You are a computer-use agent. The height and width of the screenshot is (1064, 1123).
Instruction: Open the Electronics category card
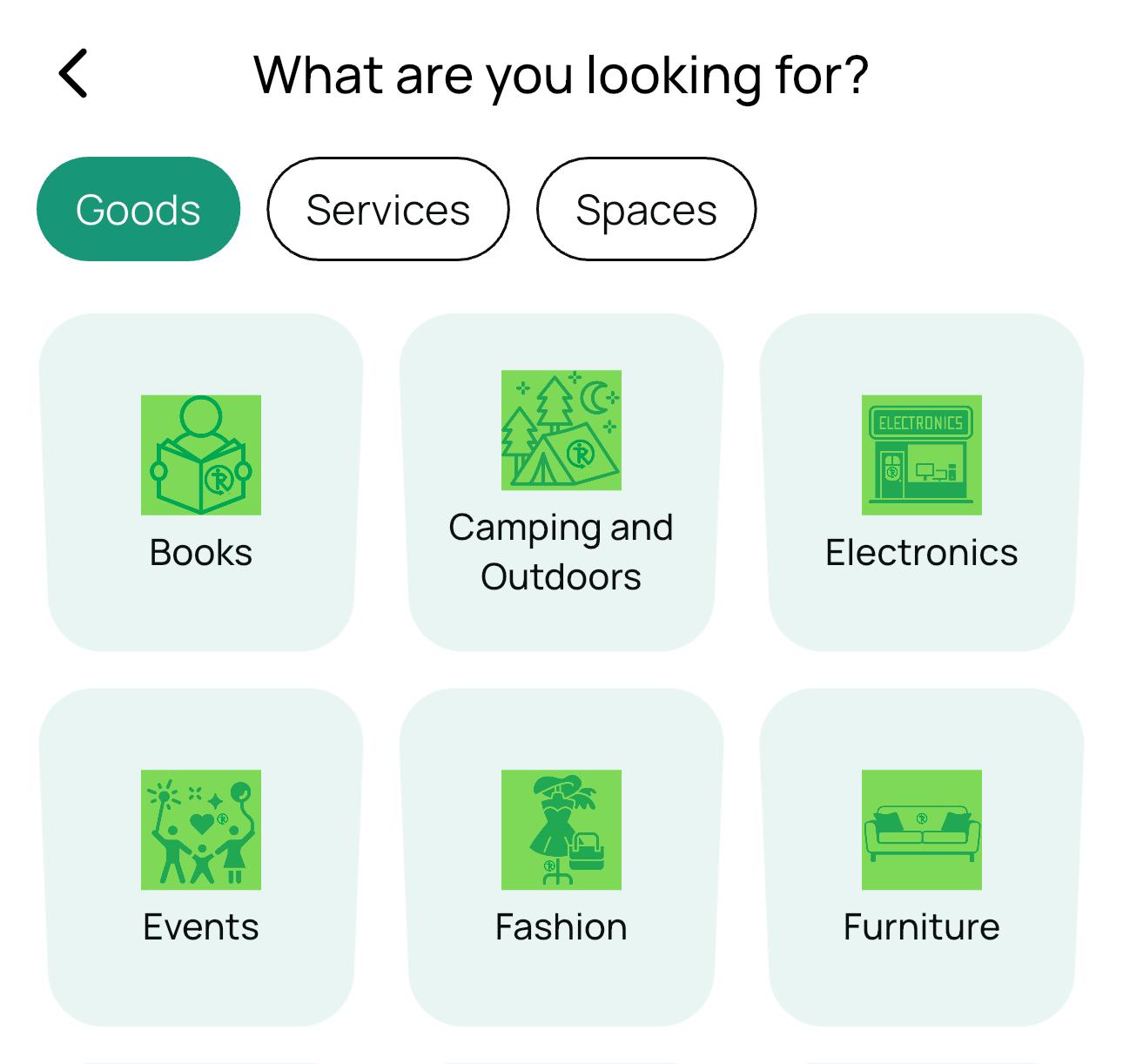click(921, 482)
